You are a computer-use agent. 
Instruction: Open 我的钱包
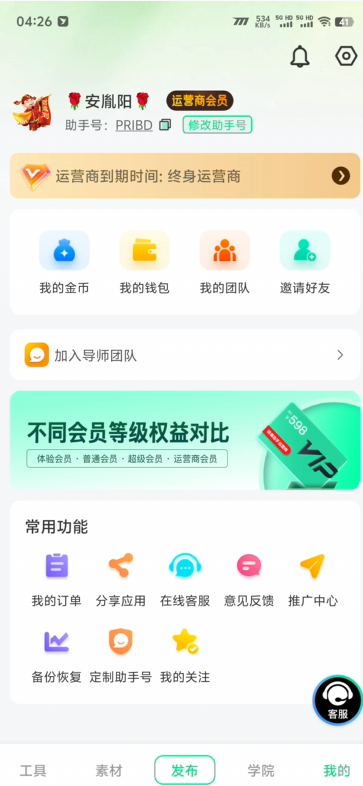(144, 262)
